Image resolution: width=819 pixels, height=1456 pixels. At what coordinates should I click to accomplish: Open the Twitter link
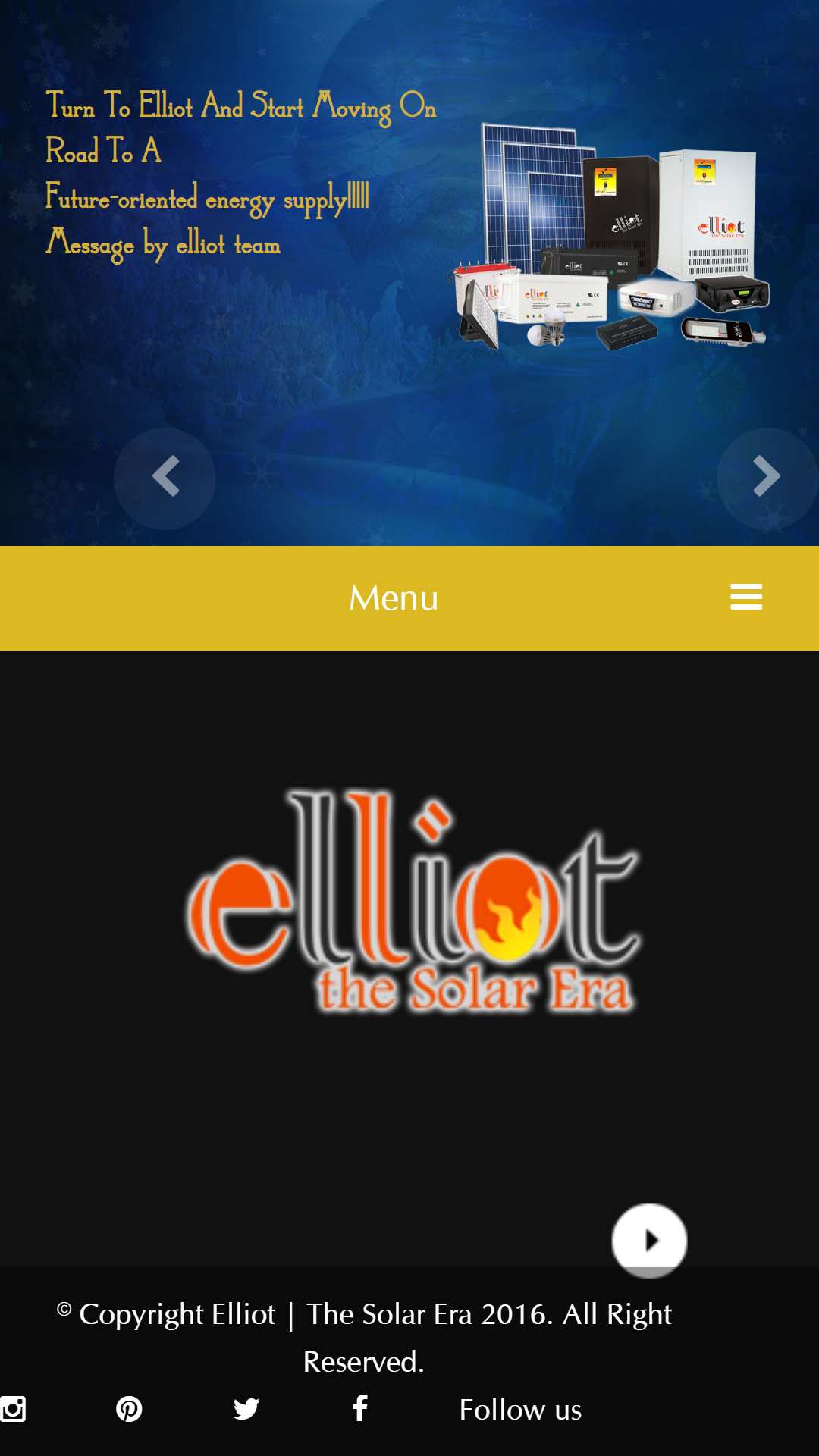[x=246, y=1409]
